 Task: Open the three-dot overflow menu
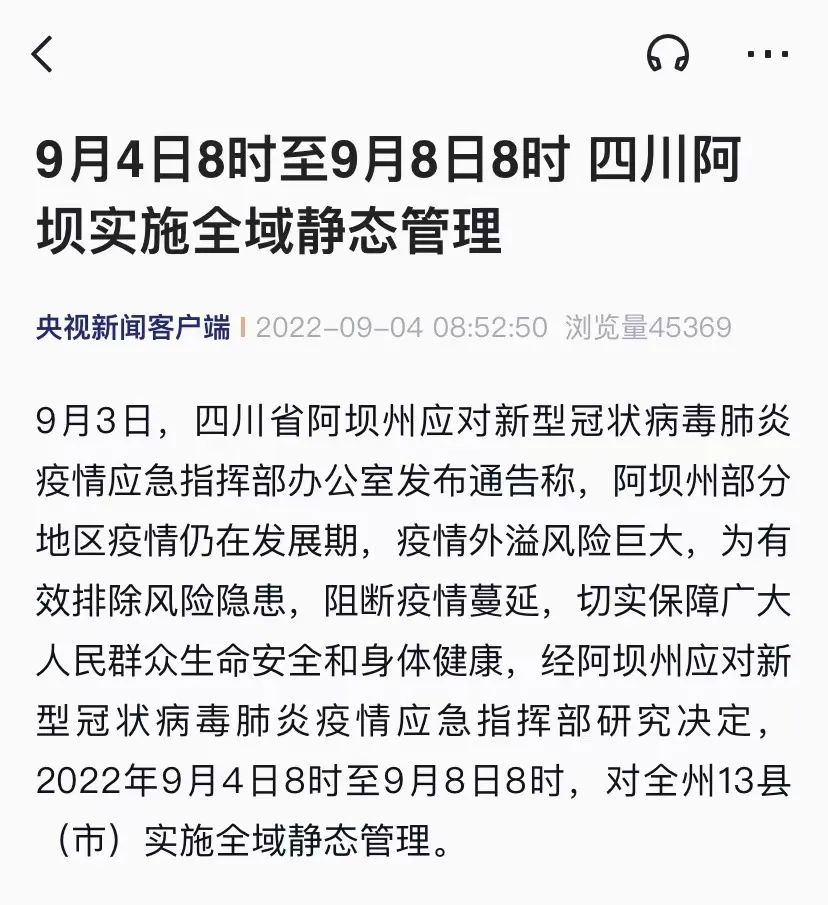767,53
